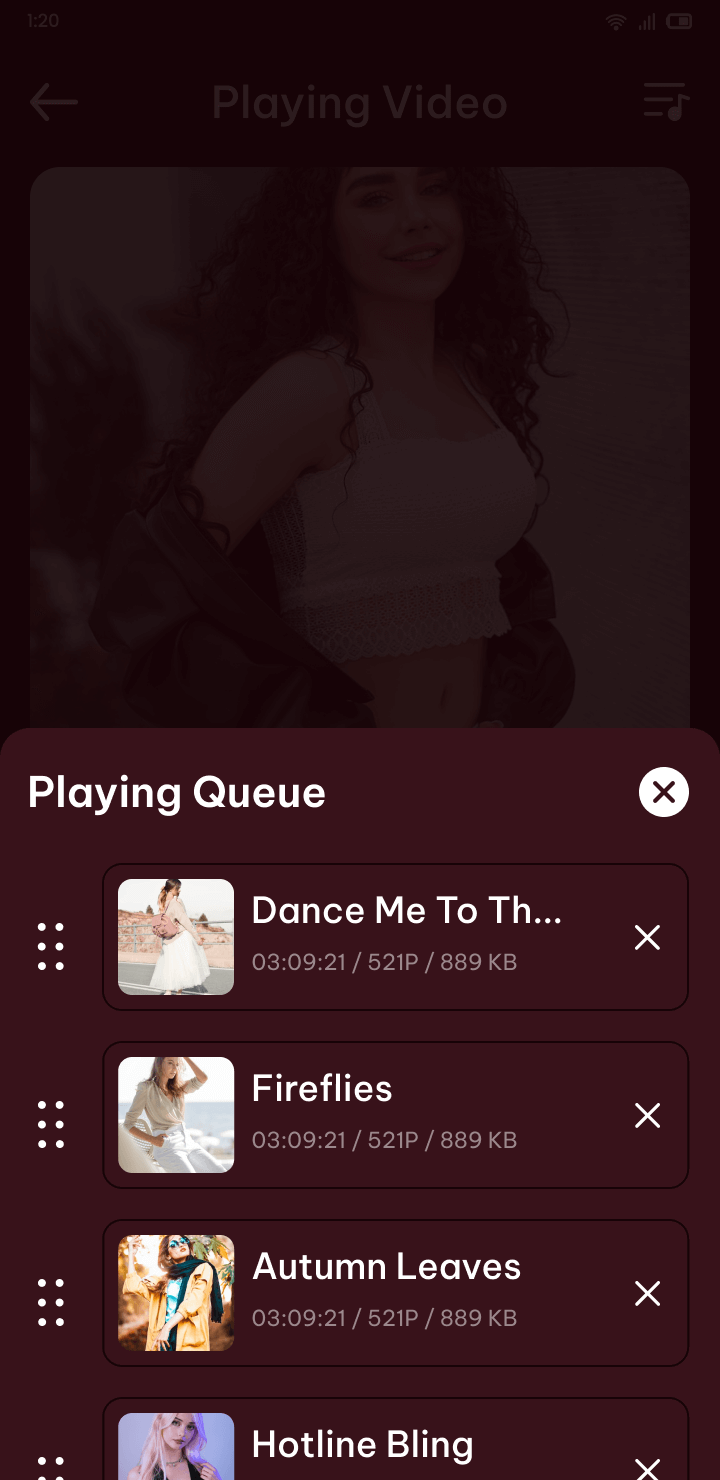Viewport: 720px width, 1480px height.
Task: Open the 'Dance Me To Th...' thumbnail
Action: click(175, 936)
